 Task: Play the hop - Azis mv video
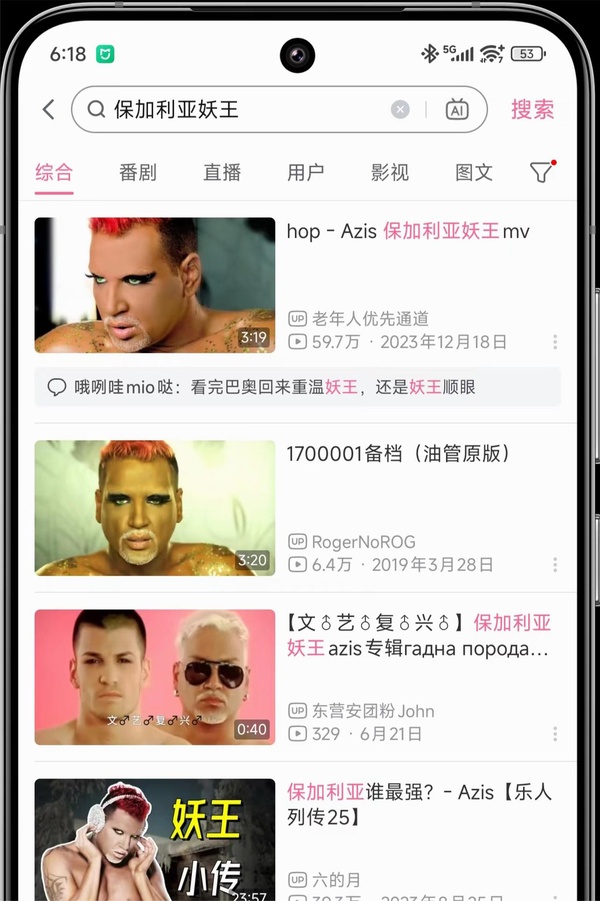click(155, 285)
